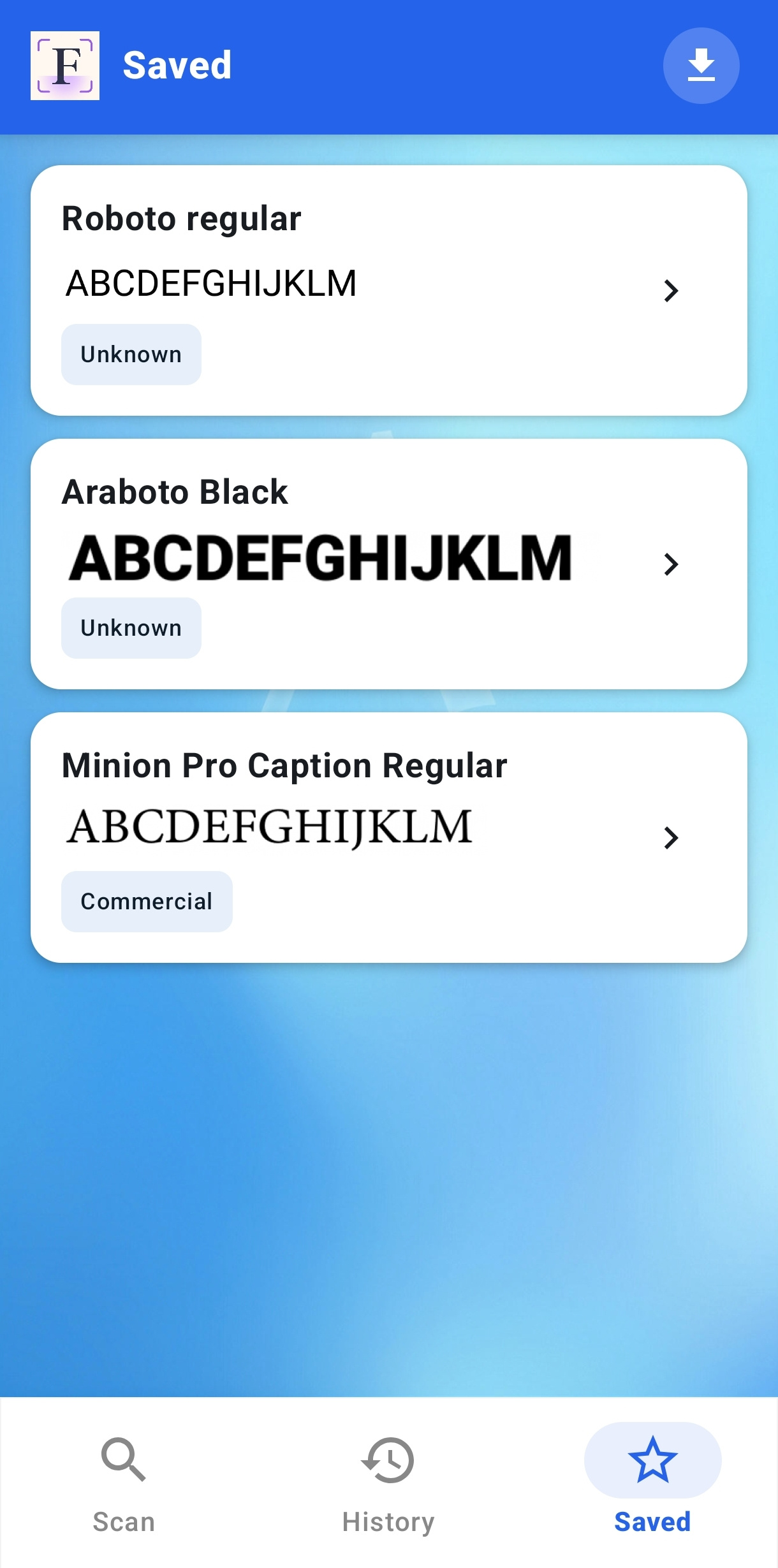Select the Saved pill highlight in bottom navigation
The height and width of the screenshot is (1568, 778).
tap(653, 1459)
